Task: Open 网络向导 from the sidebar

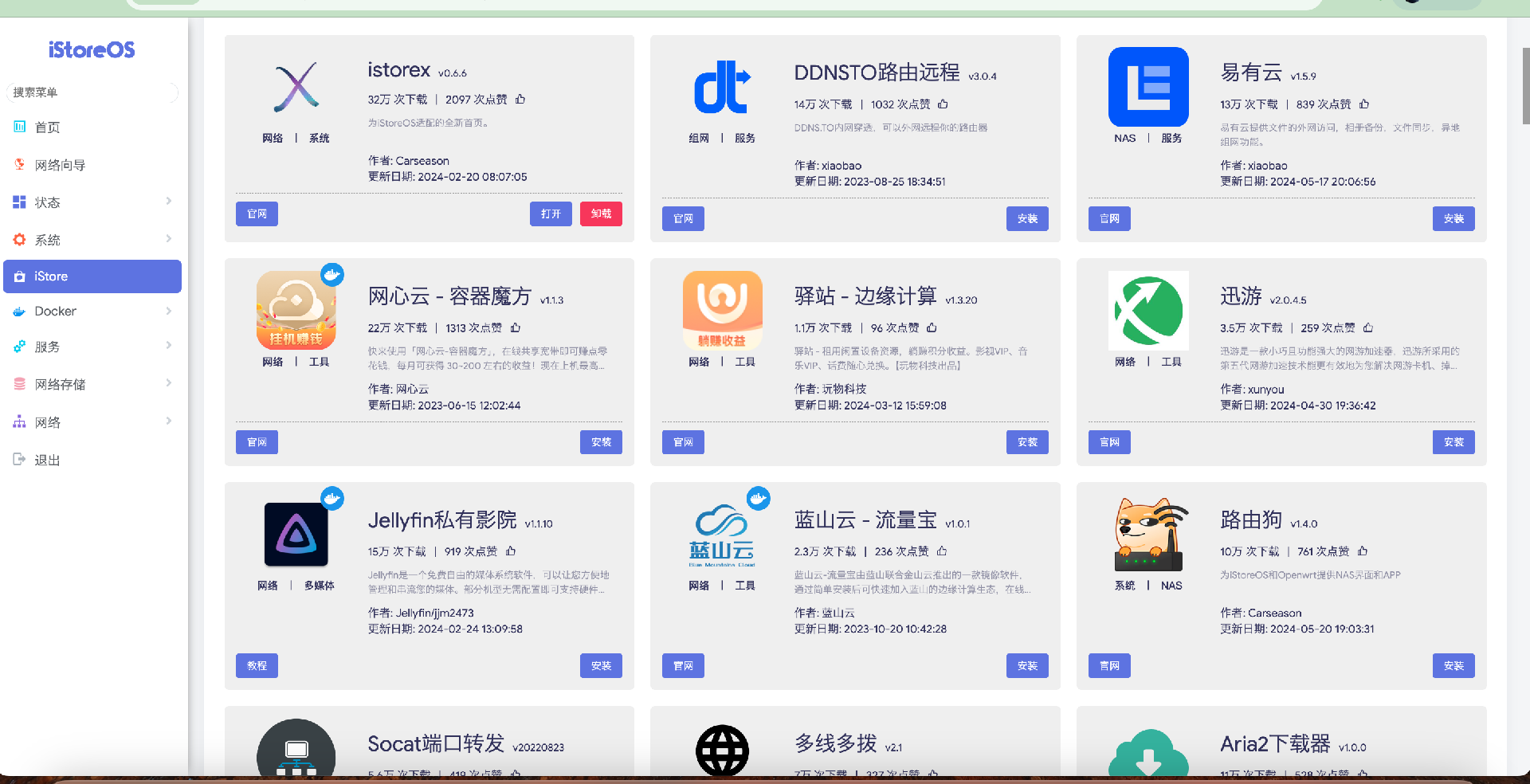Action: tap(60, 165)
